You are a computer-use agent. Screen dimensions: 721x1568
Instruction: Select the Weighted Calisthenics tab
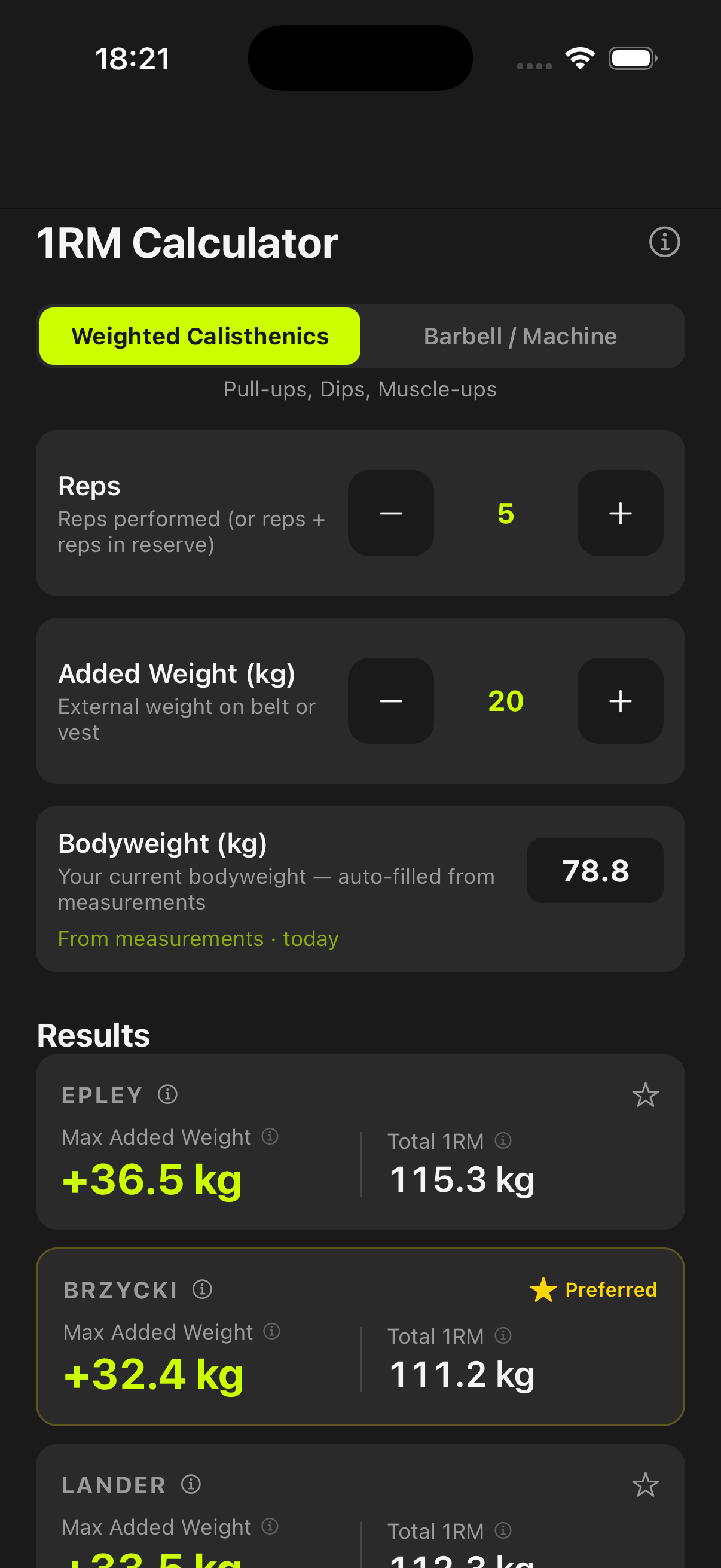(200, 335)
